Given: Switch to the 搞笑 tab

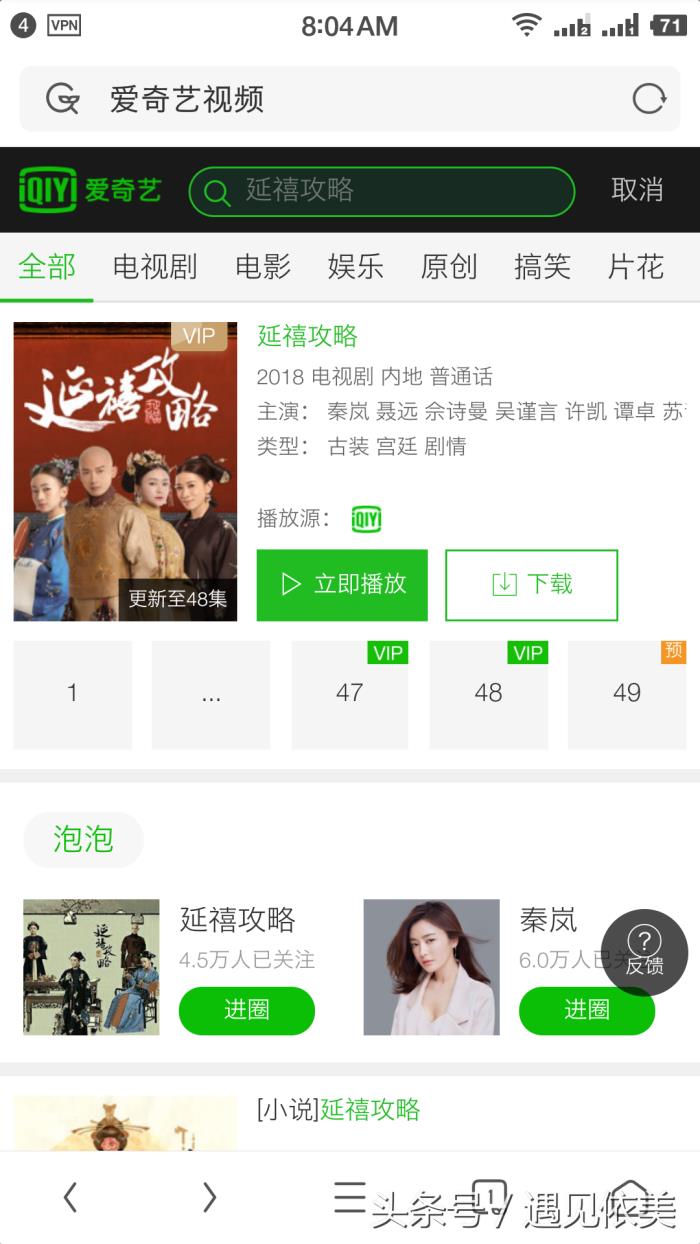Looking at the screenshot, I should pos(542,267).
